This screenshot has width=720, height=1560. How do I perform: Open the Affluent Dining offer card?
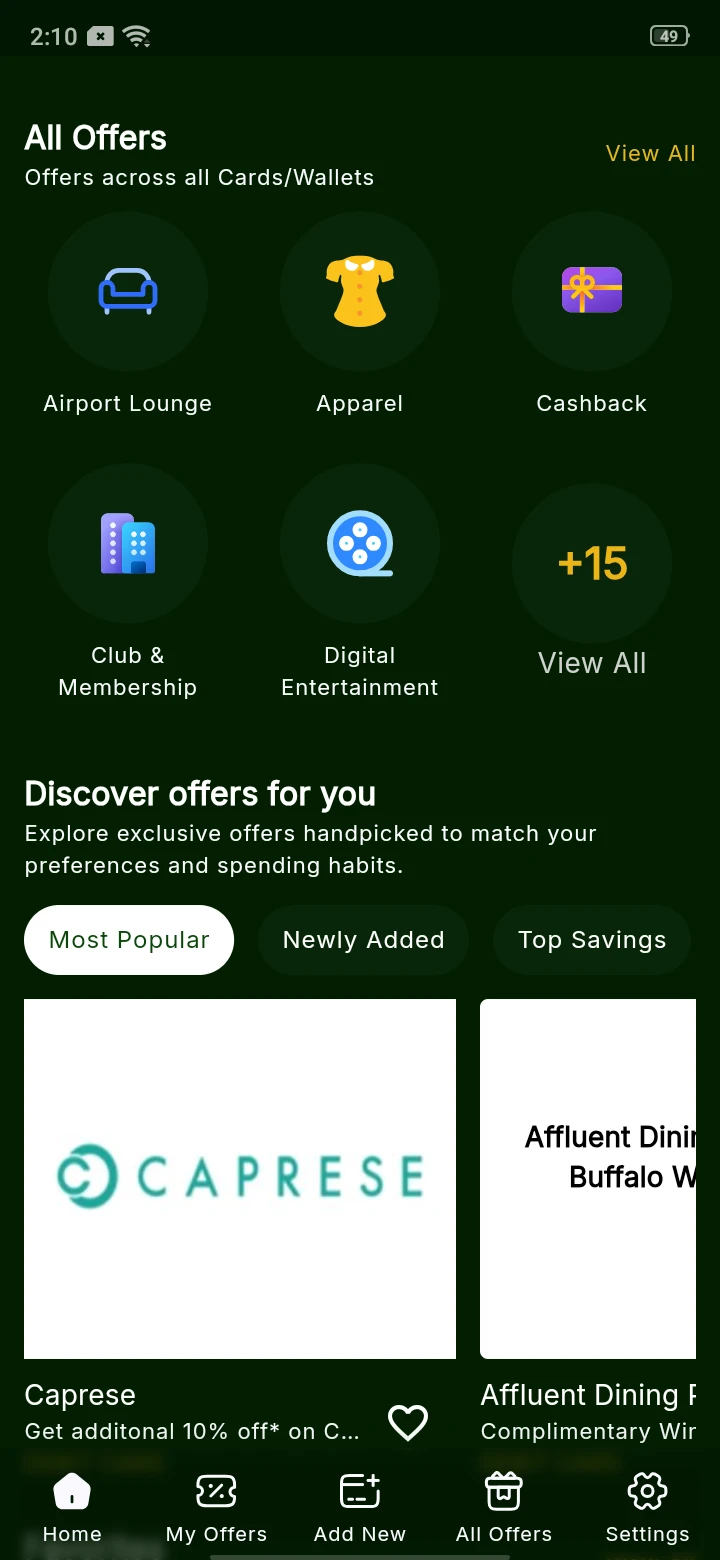click(588, 1178)
